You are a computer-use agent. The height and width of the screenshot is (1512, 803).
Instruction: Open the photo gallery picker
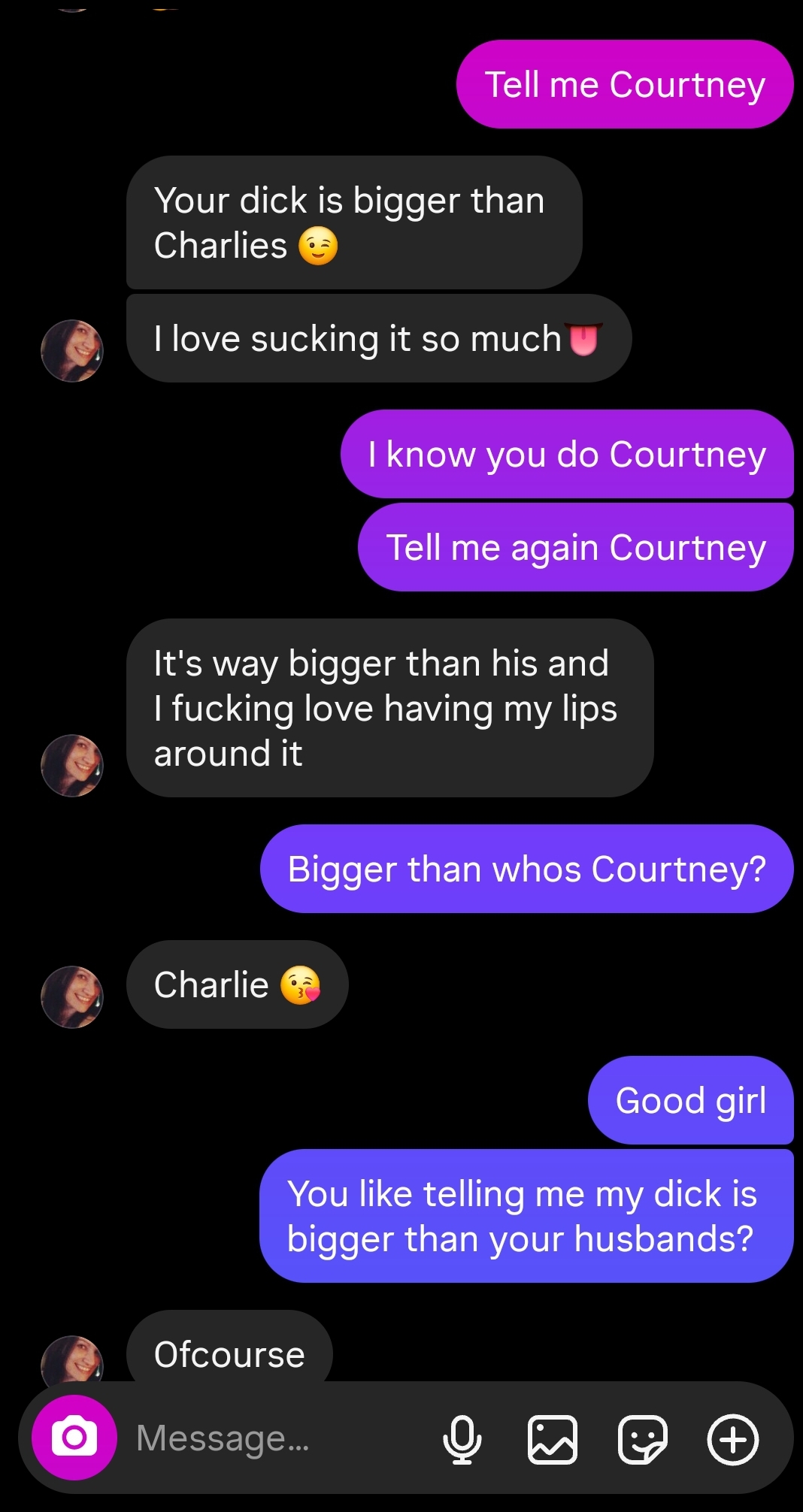(x=553, y=1439)
